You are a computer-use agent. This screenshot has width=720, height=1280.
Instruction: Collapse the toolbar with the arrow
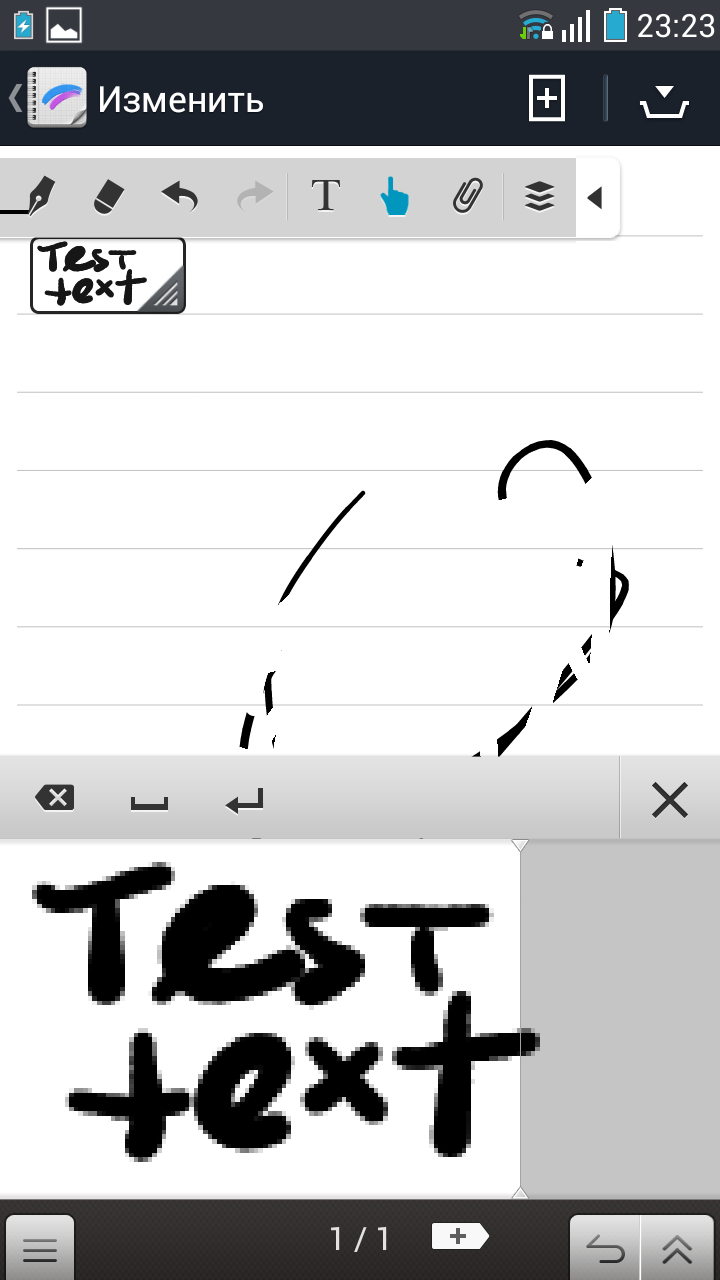[596, 198]
